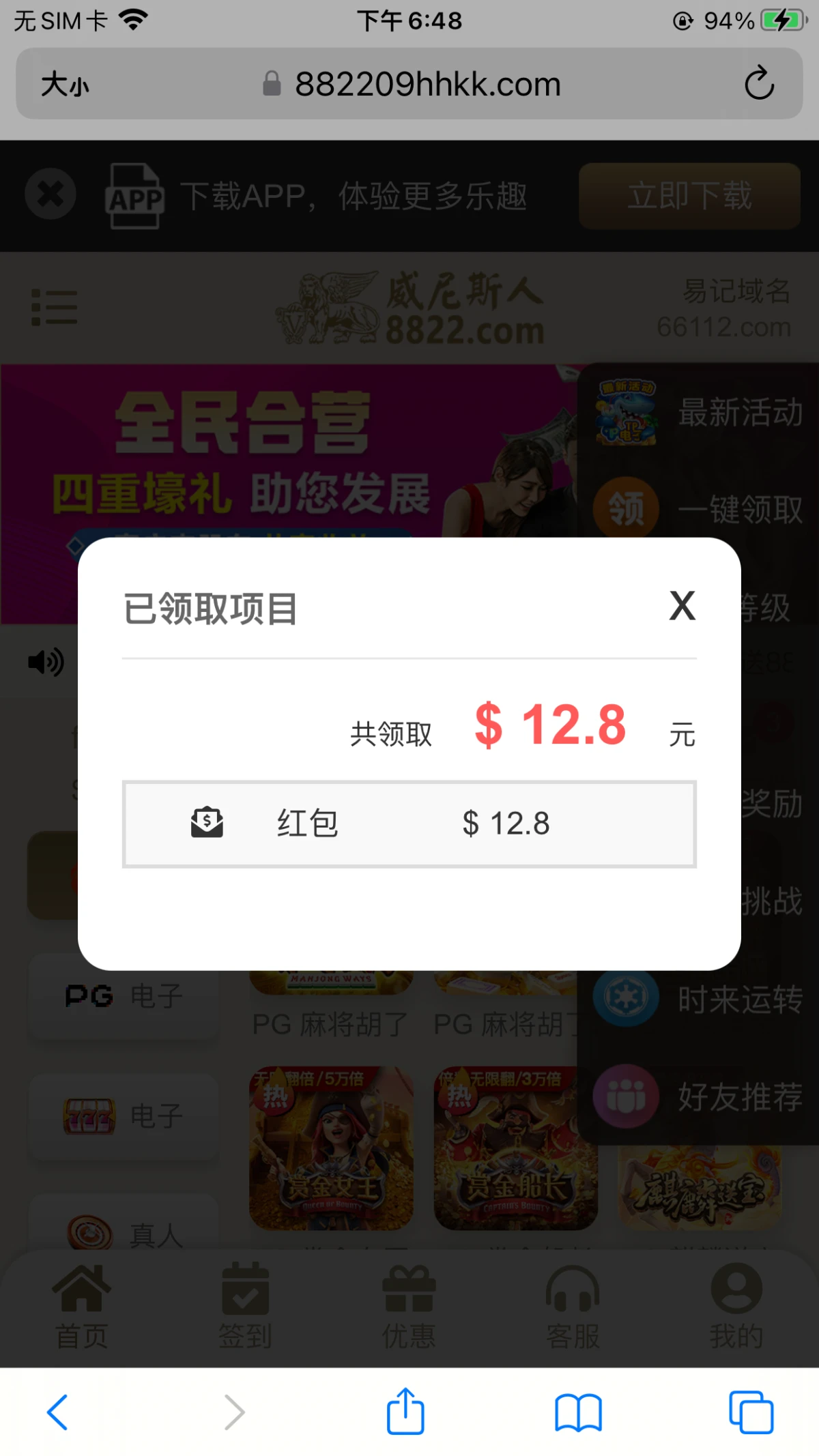This screenshot has height=1456, width=819.
Task: Close the 已领取项目 dialog
Action: (x=682, y=606)
